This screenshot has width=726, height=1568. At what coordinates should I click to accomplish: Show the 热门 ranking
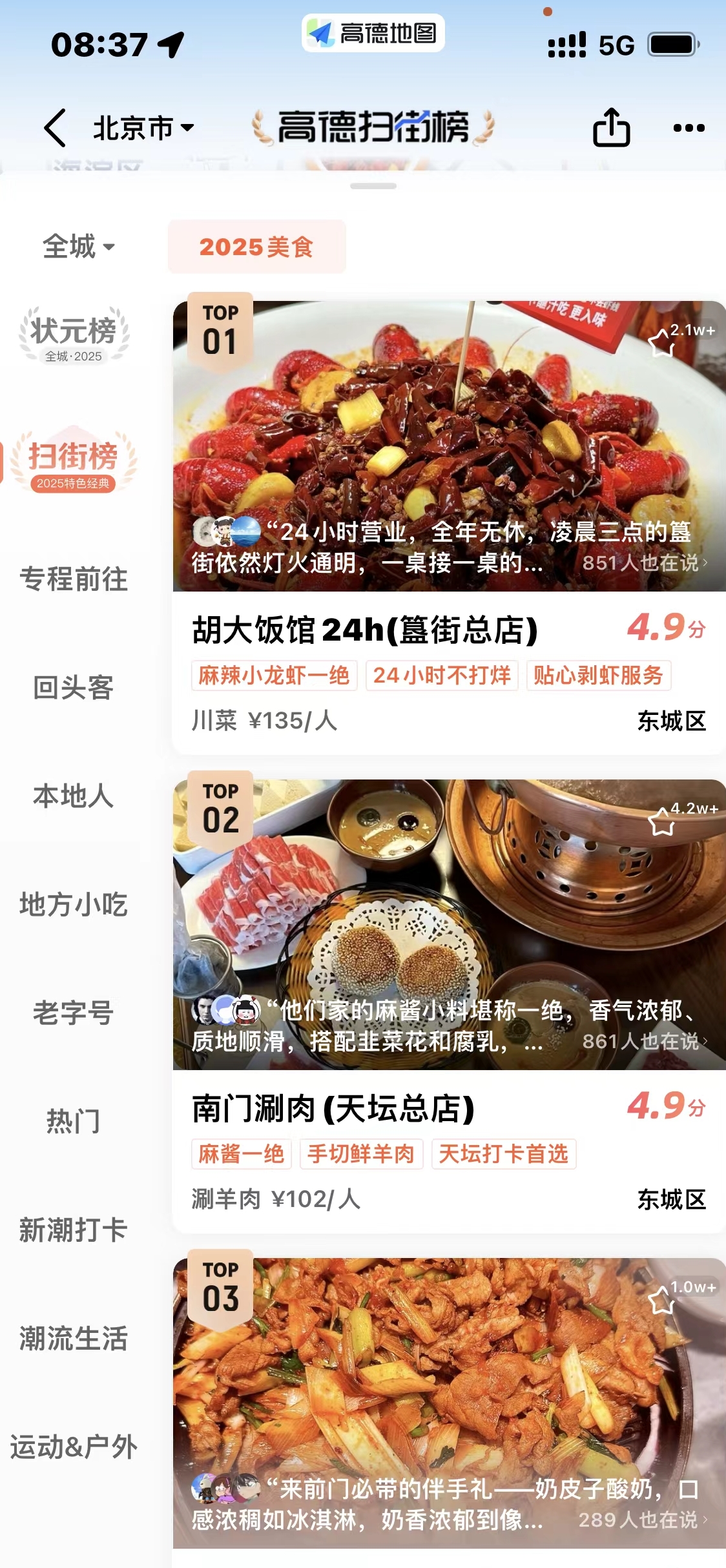click(74, 1121)
